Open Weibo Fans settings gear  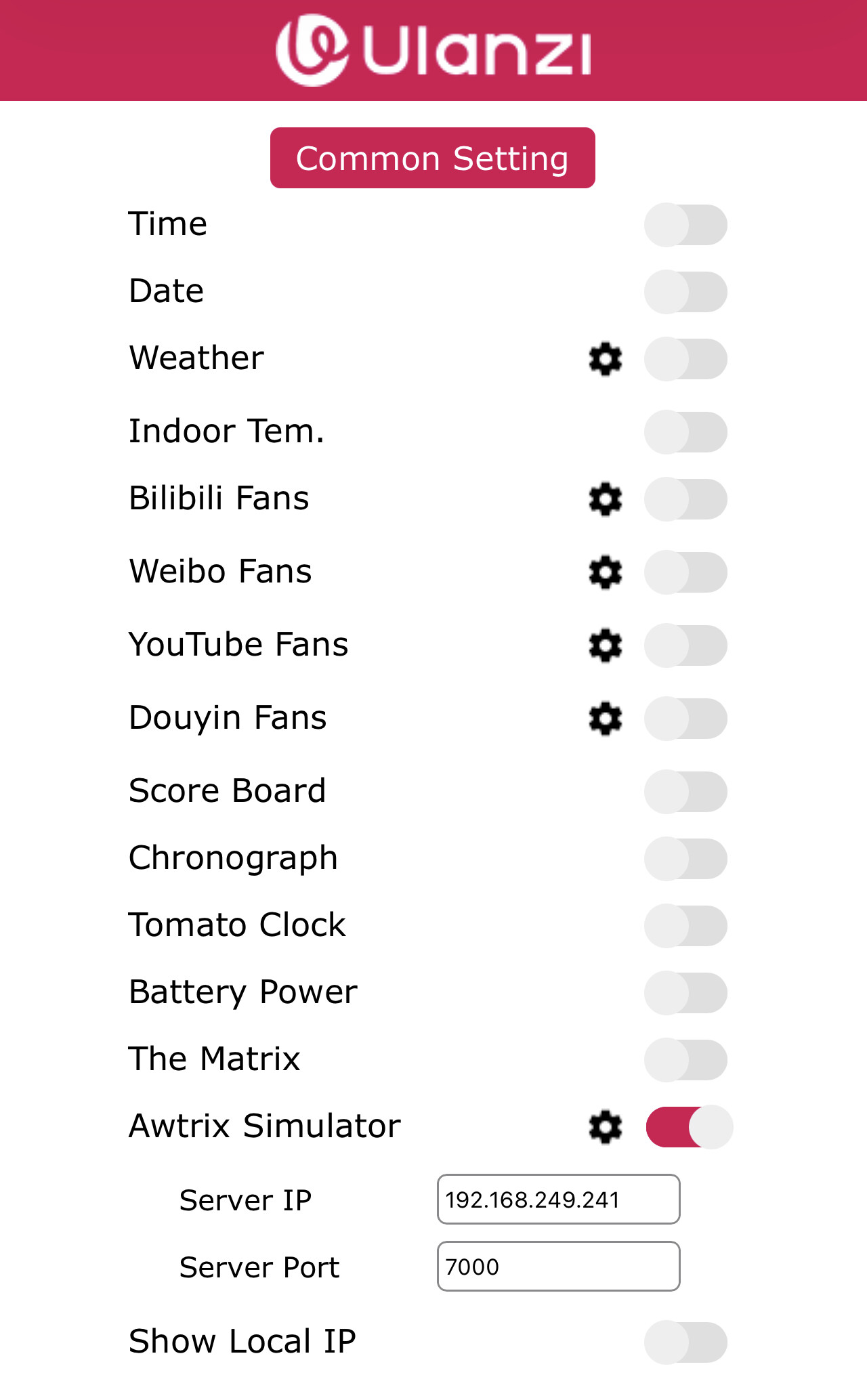[x=605, y=573]
